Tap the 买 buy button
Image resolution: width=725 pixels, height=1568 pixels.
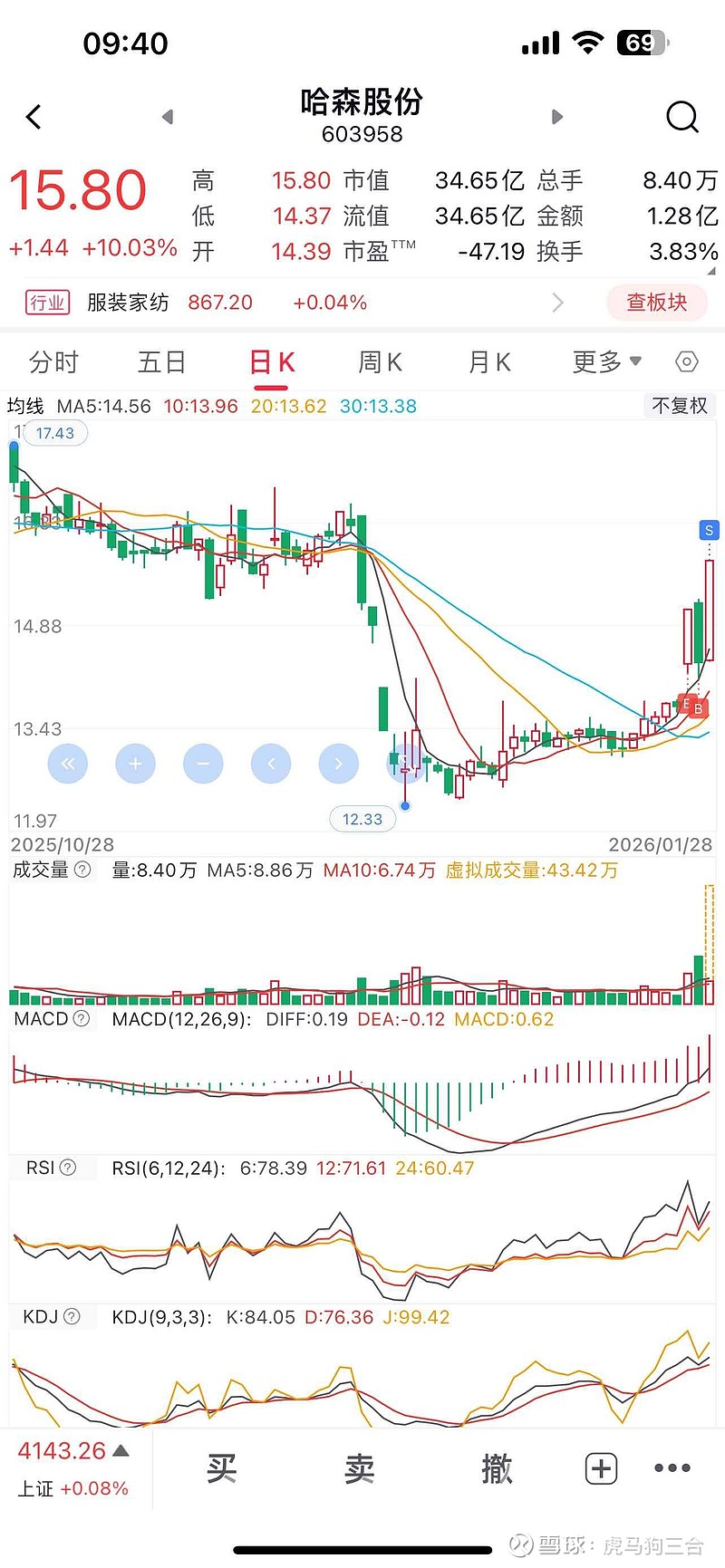(x=222, y=1467)
